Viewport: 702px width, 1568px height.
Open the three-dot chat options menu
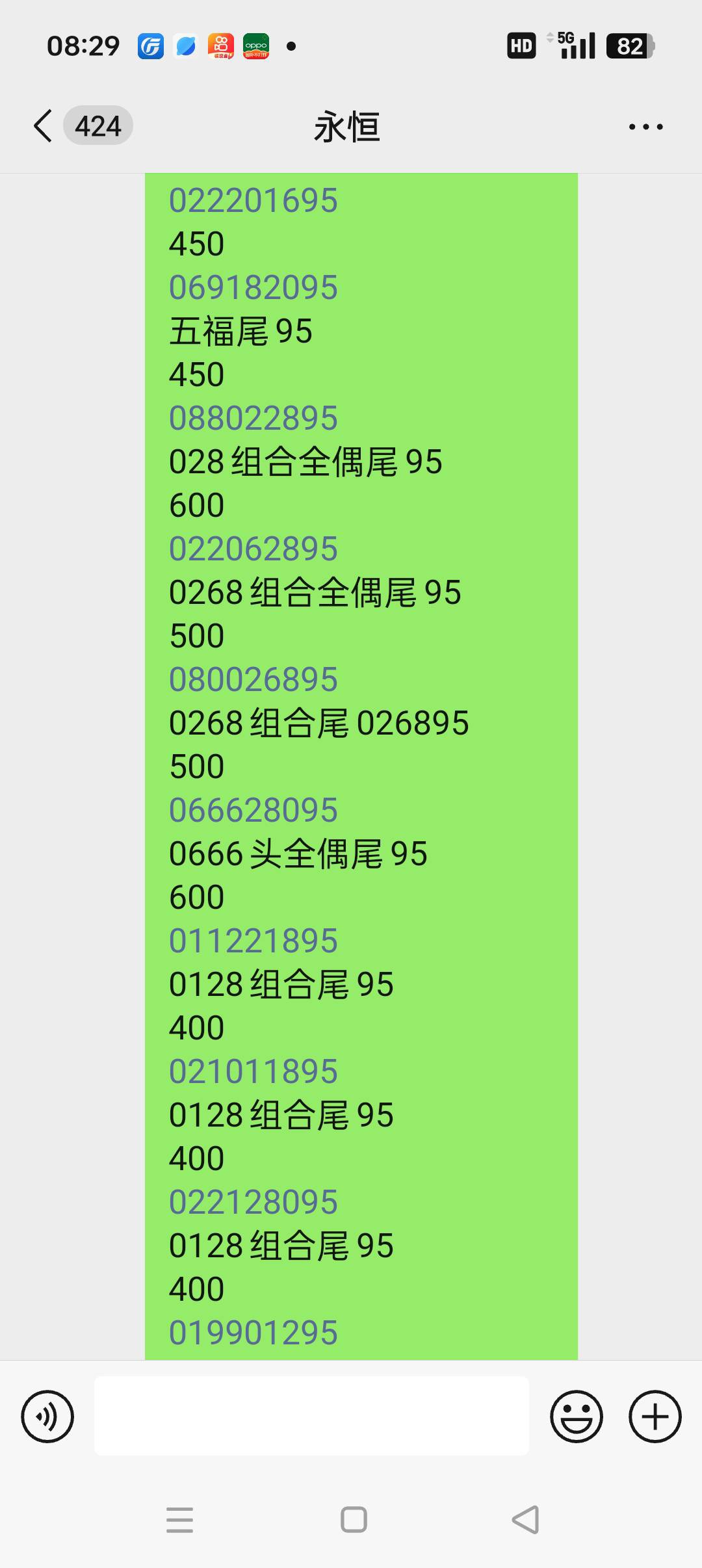point(645,127)
